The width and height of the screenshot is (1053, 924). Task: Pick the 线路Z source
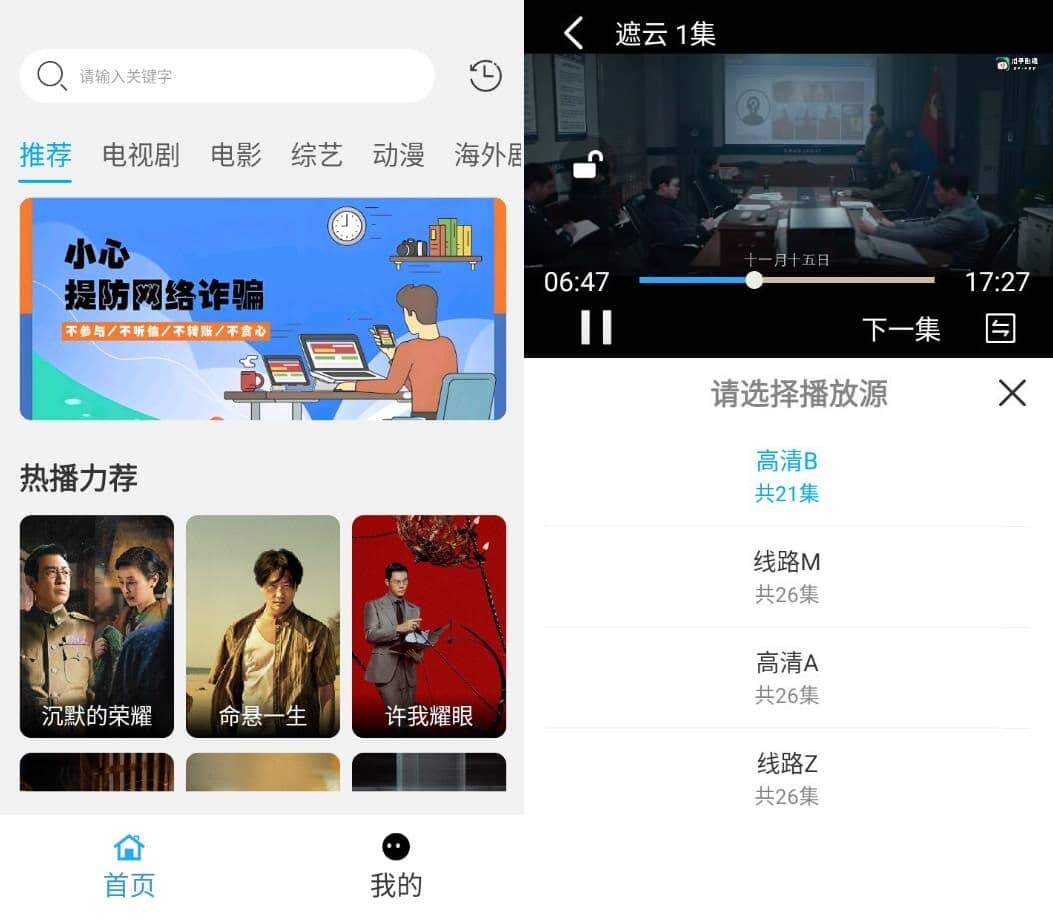787,778
